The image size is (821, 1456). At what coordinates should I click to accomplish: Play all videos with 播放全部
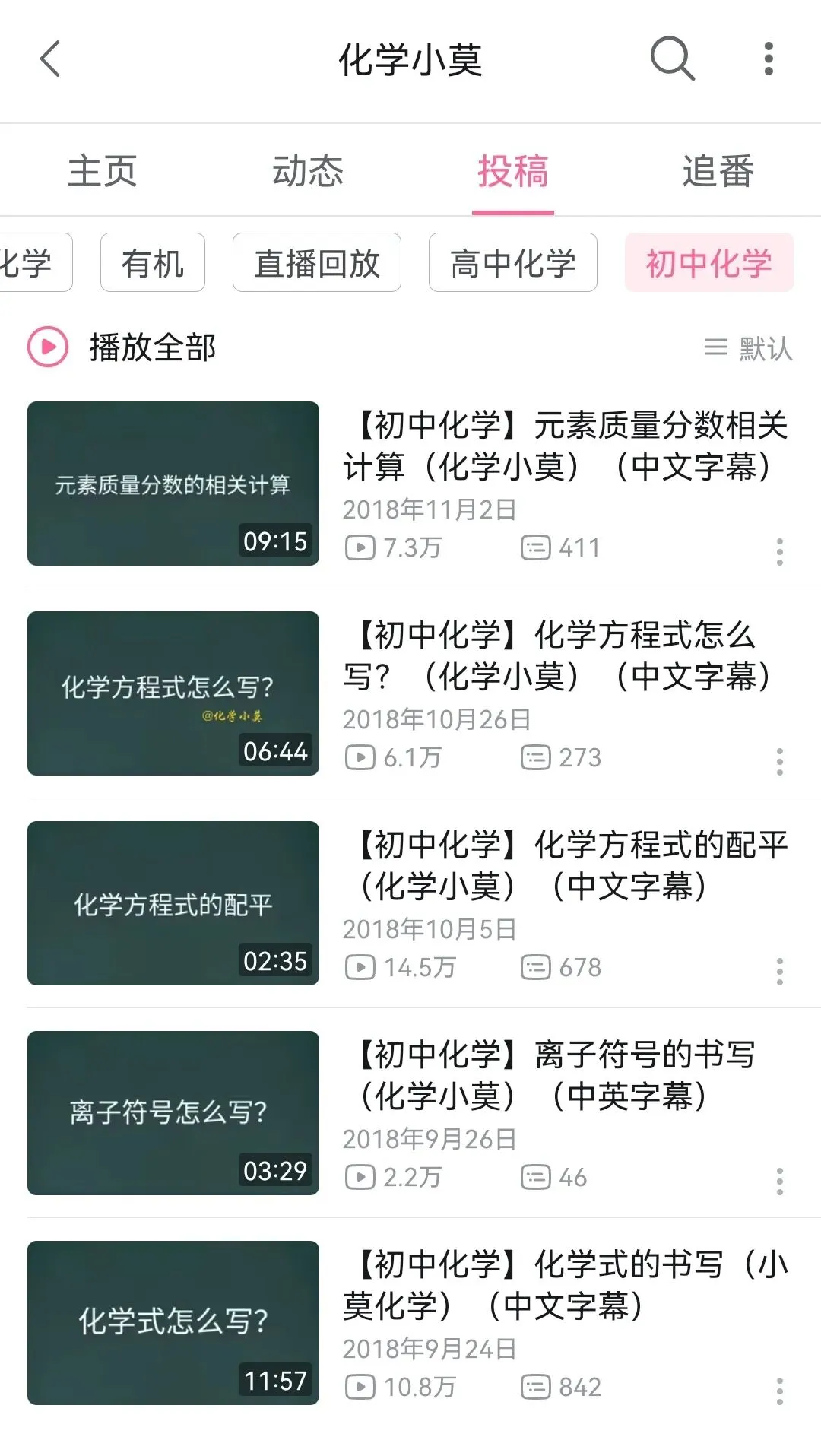pos(123,347)
